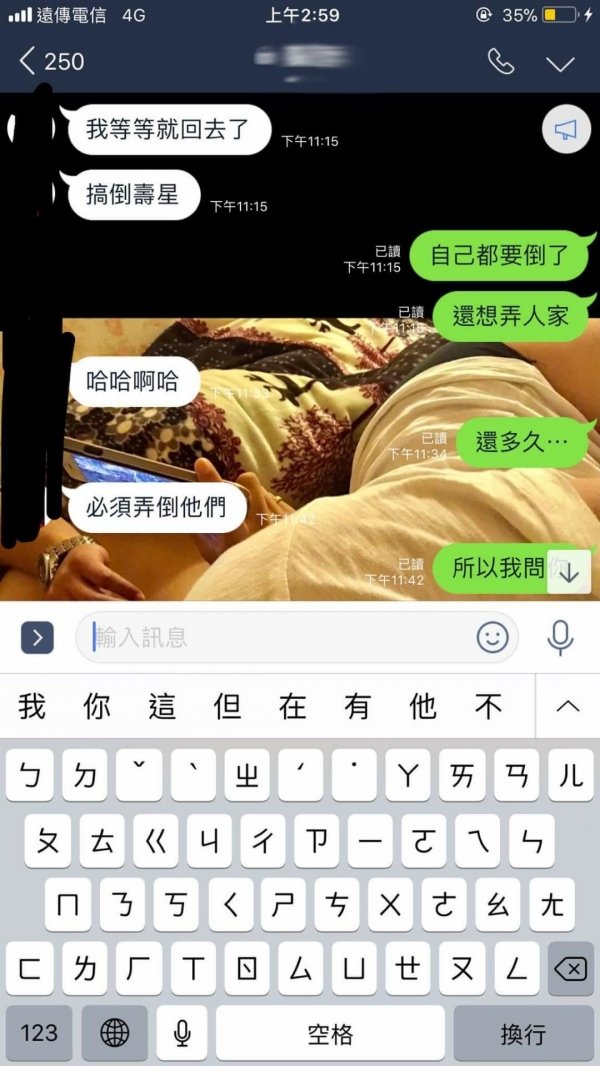The width and height of the screenshot is (600, 1066).
Task: Pick the suggested word 這
Action: [x=162, y=707]
